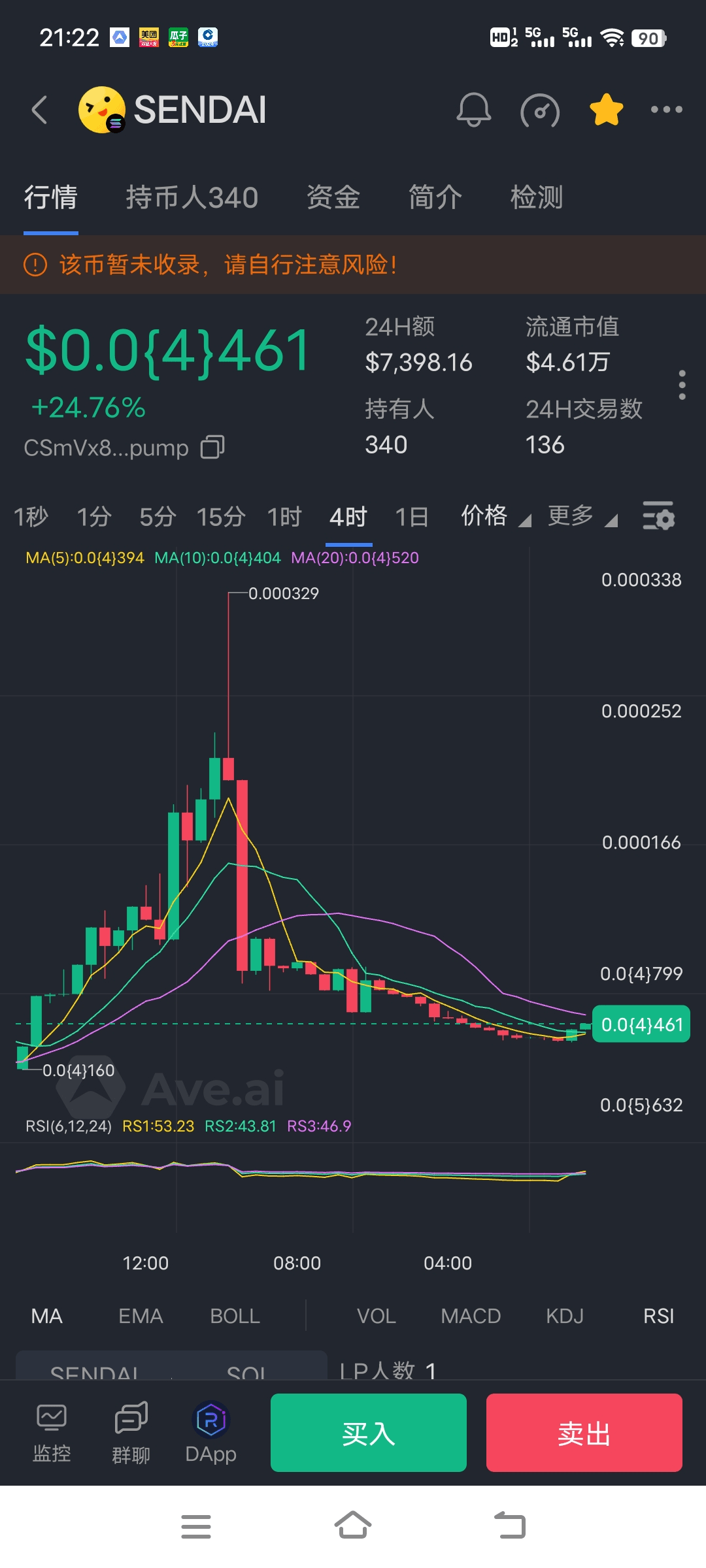The image size is (706, 1568).
Task: Remove SENDAI from favorites via the star
Action: click(x=606, y=110)
